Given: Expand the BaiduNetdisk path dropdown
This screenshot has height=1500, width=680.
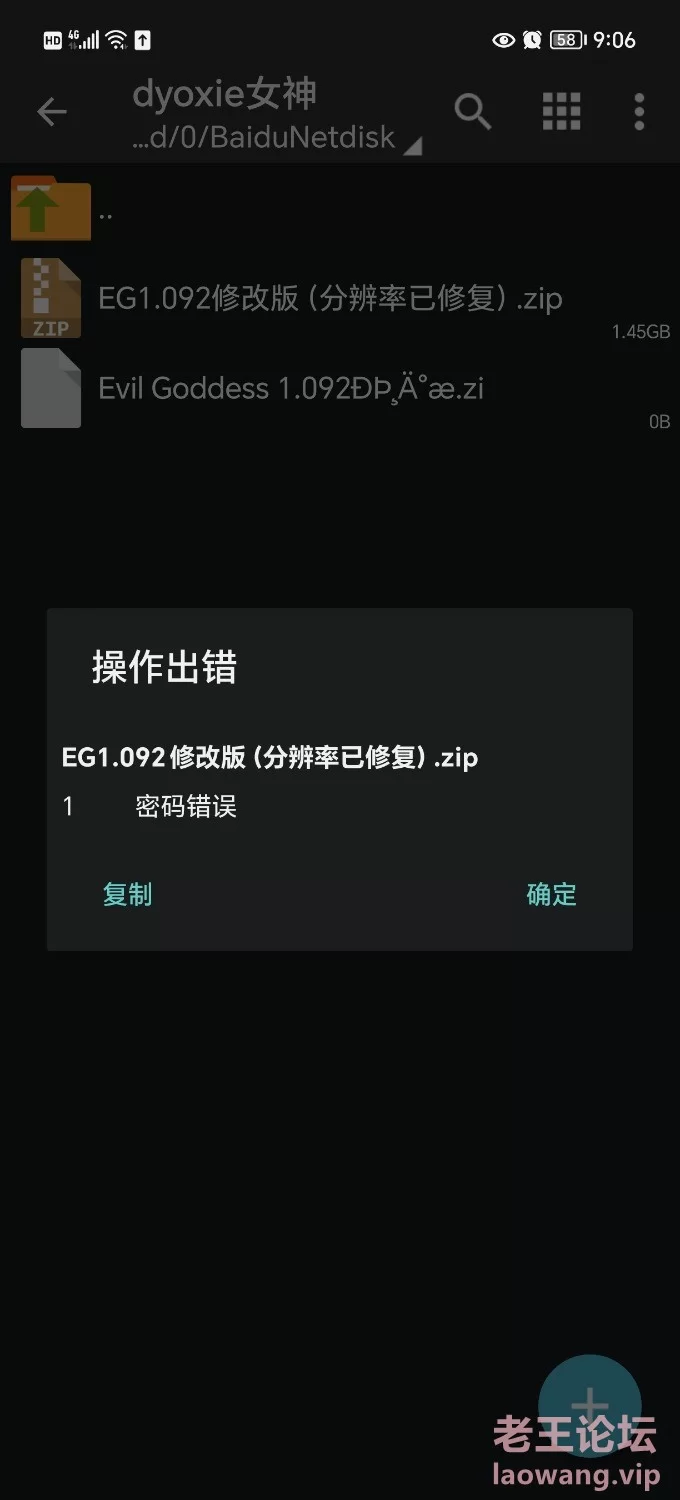Looking at the screenshot, I should (277, 139).
